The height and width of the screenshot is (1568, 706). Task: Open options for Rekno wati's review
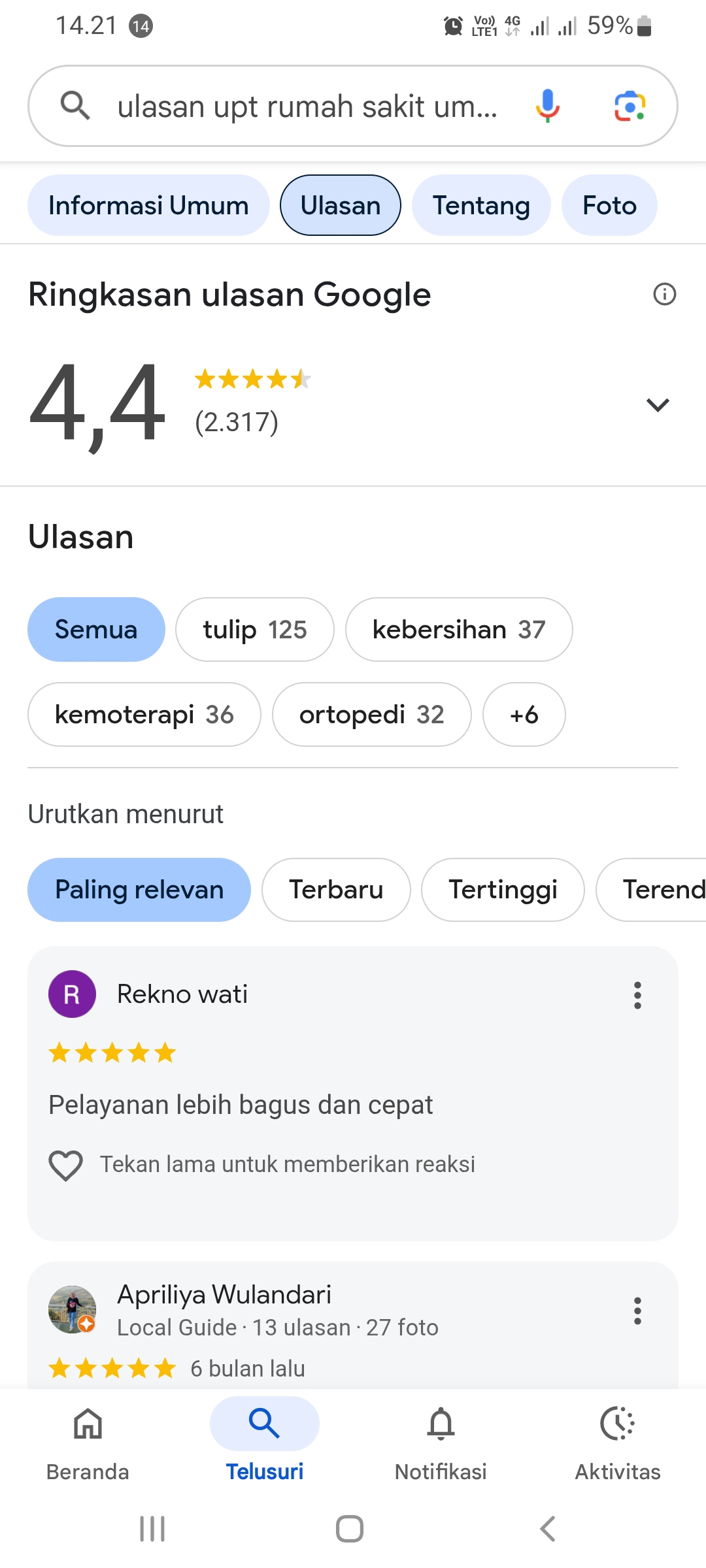[x=637, y=995]
